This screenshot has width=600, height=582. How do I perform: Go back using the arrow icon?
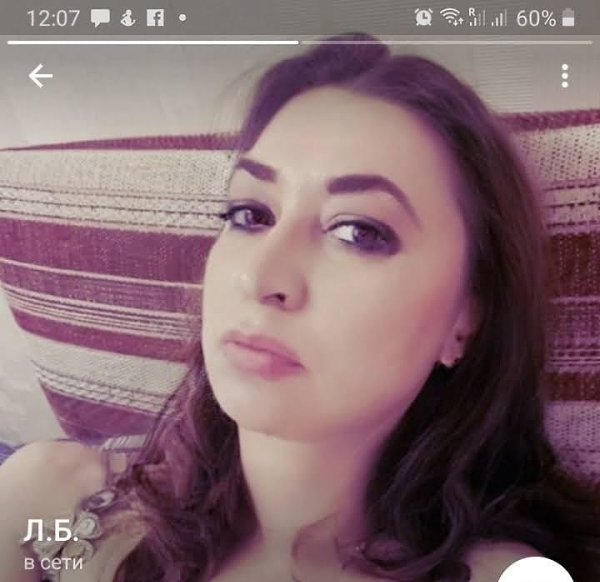pos(40,76)
